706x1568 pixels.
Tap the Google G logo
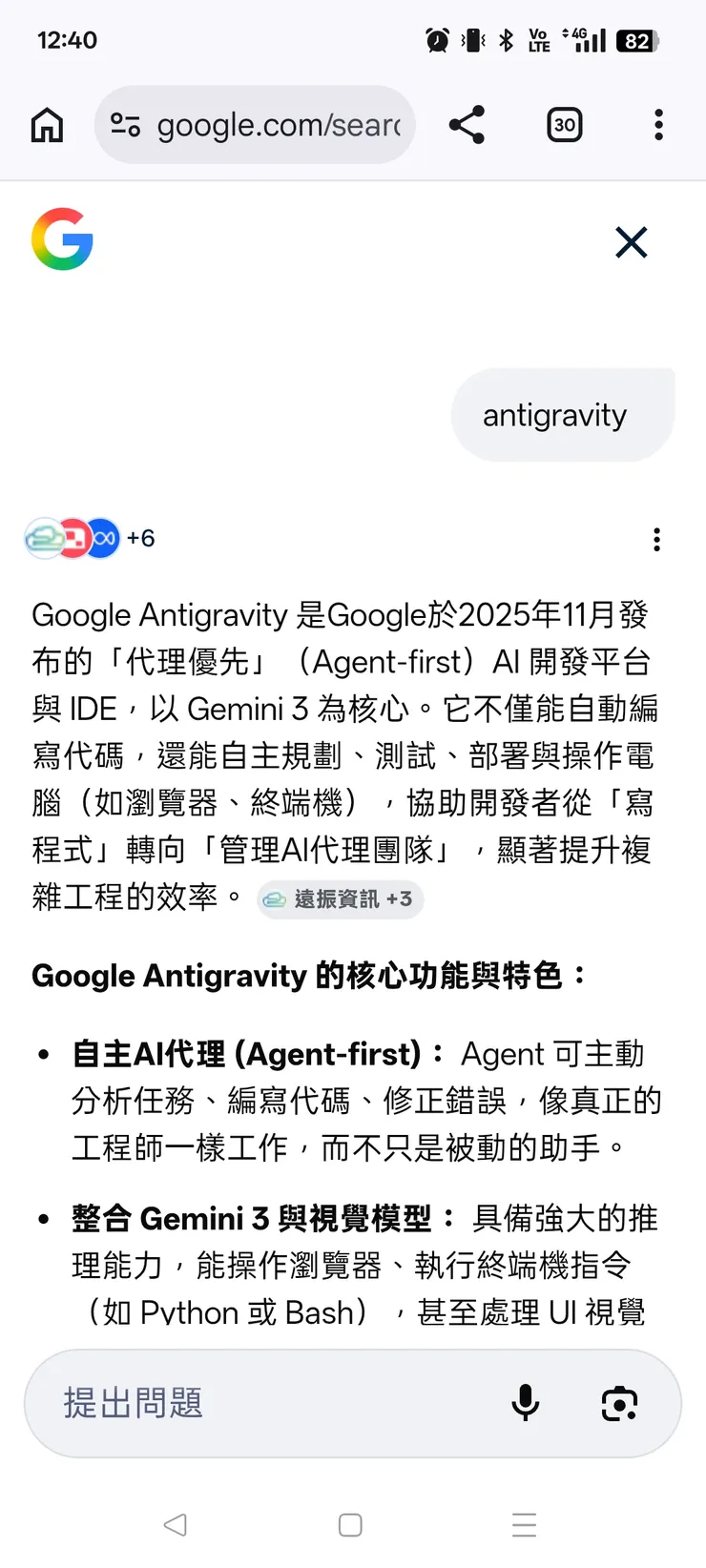[62, 241]
